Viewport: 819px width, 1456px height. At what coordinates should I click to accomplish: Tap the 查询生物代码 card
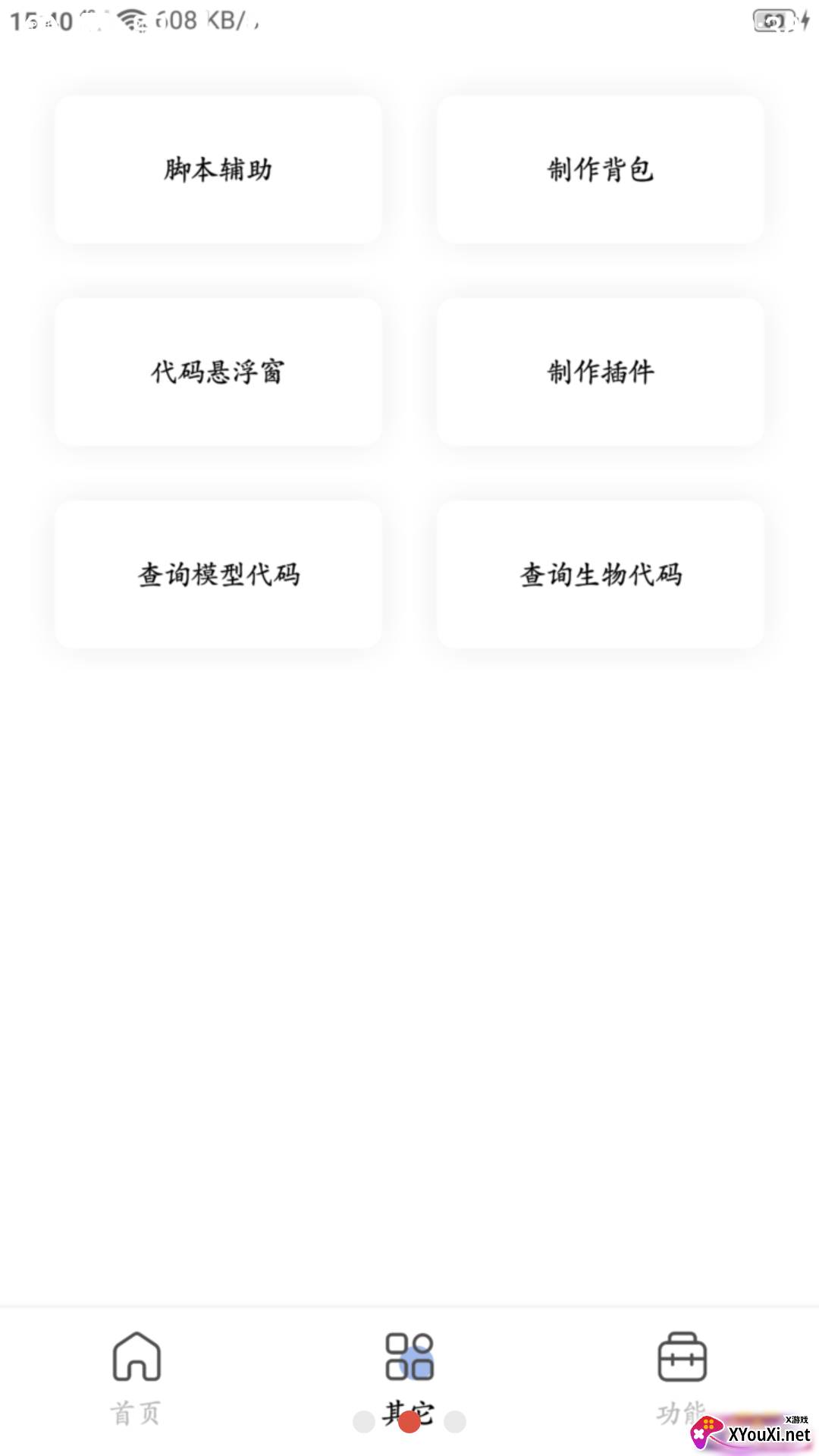(x=600, y=574)
